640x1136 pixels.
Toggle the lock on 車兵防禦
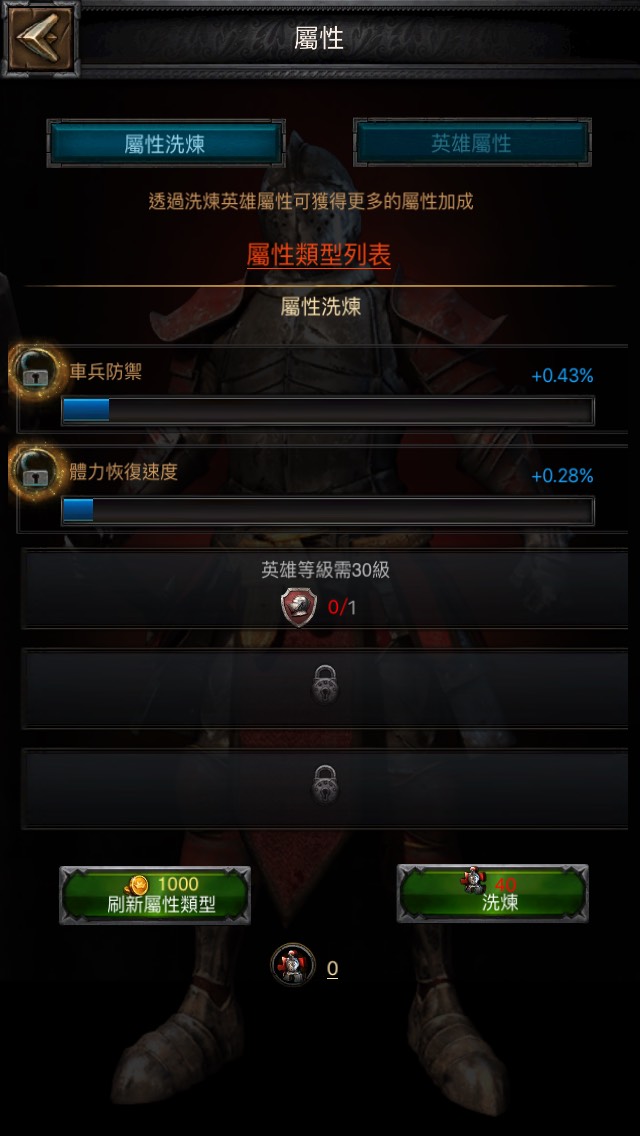tap(36, 371)
